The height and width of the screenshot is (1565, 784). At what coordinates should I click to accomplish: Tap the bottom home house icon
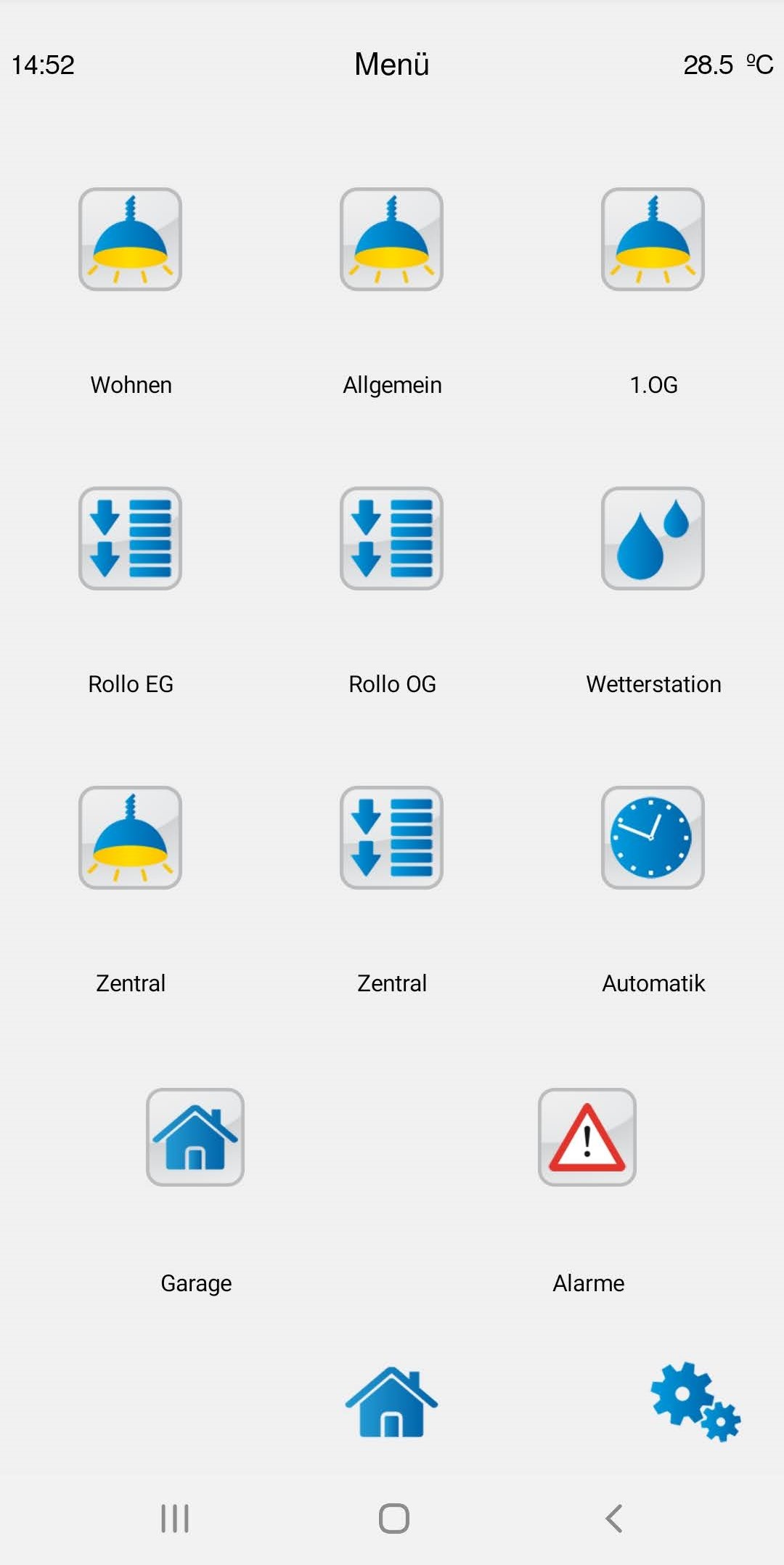point(391,1402)
